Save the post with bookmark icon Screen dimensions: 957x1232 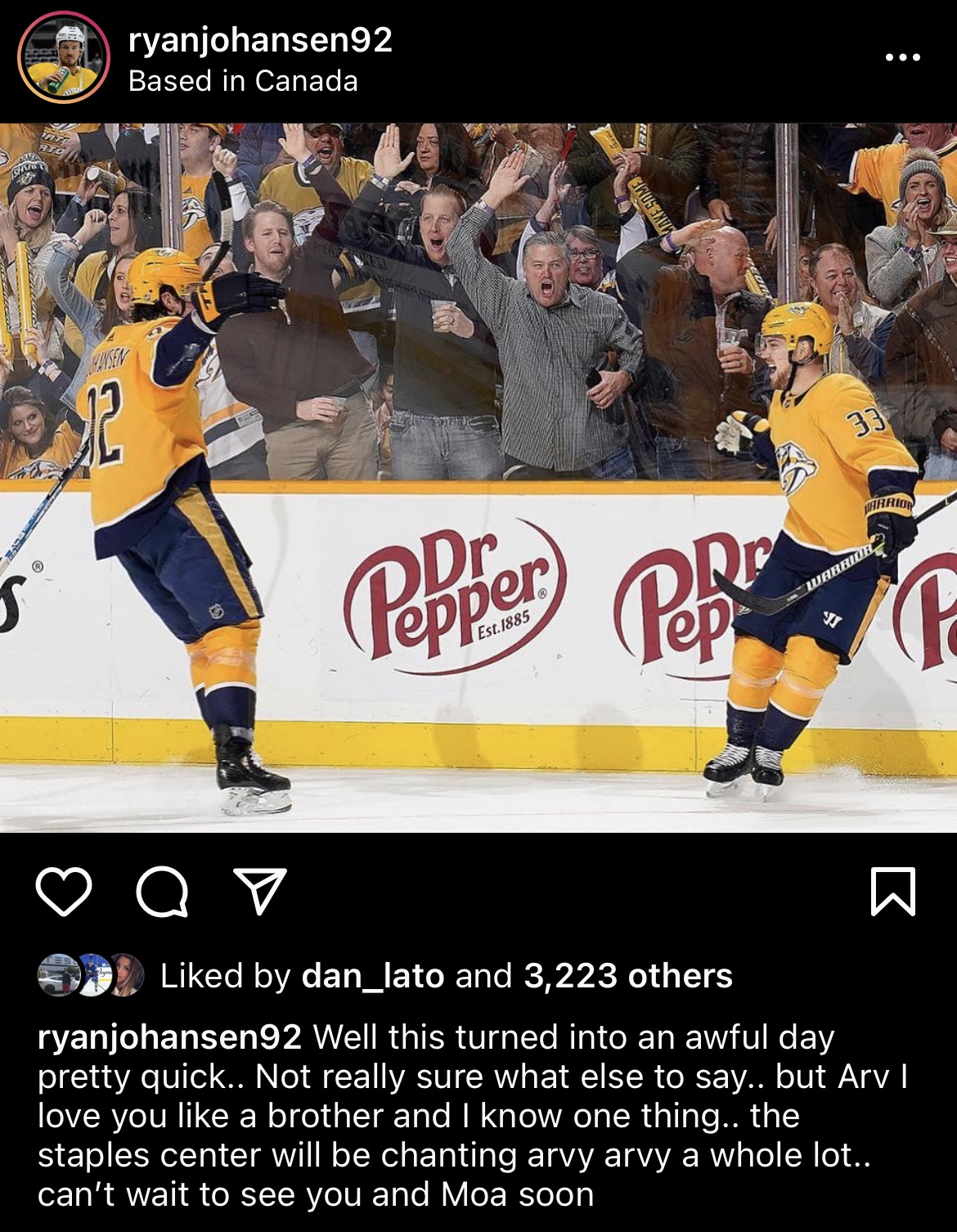(x=893, y=892)
